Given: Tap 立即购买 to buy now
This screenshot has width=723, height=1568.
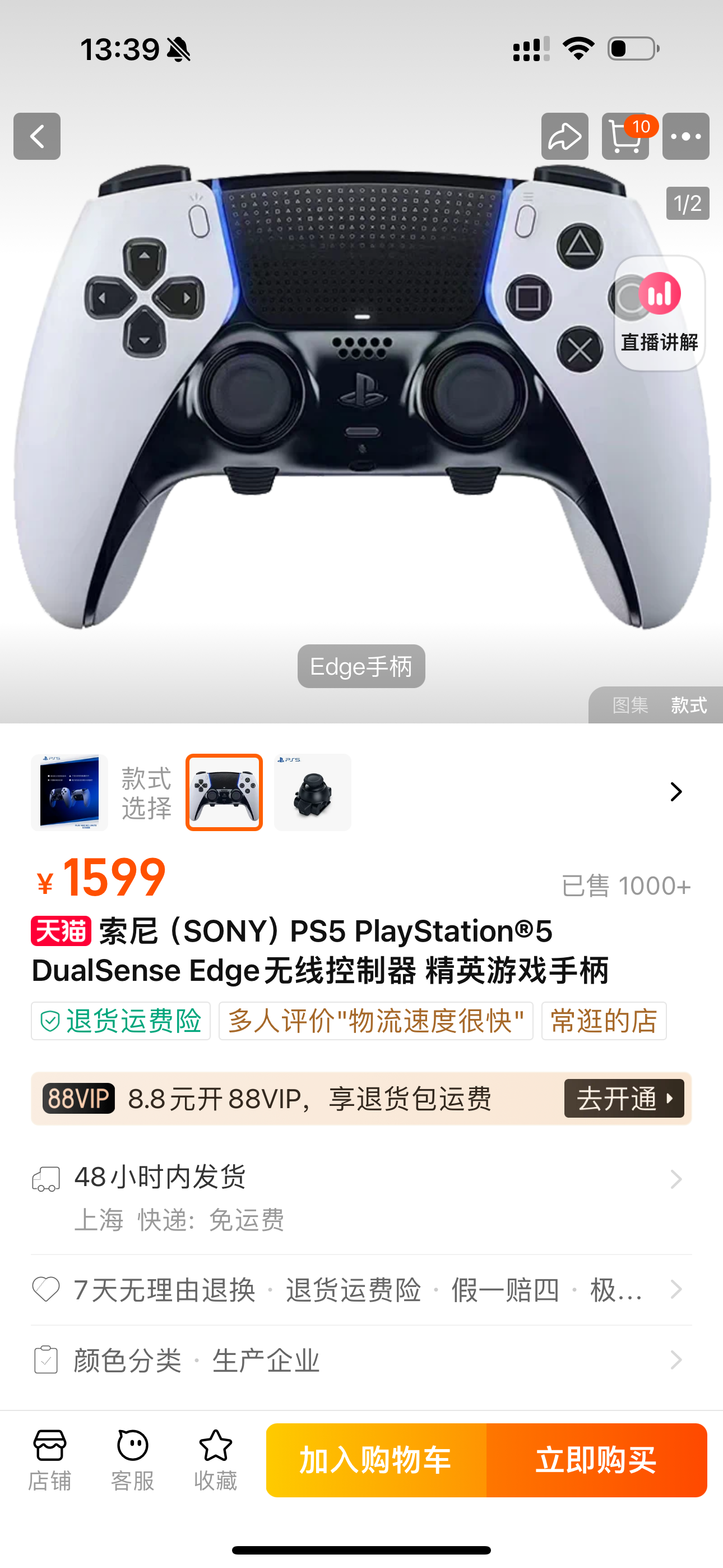Looking at the screenshot, I should (x=596, y=1460).
